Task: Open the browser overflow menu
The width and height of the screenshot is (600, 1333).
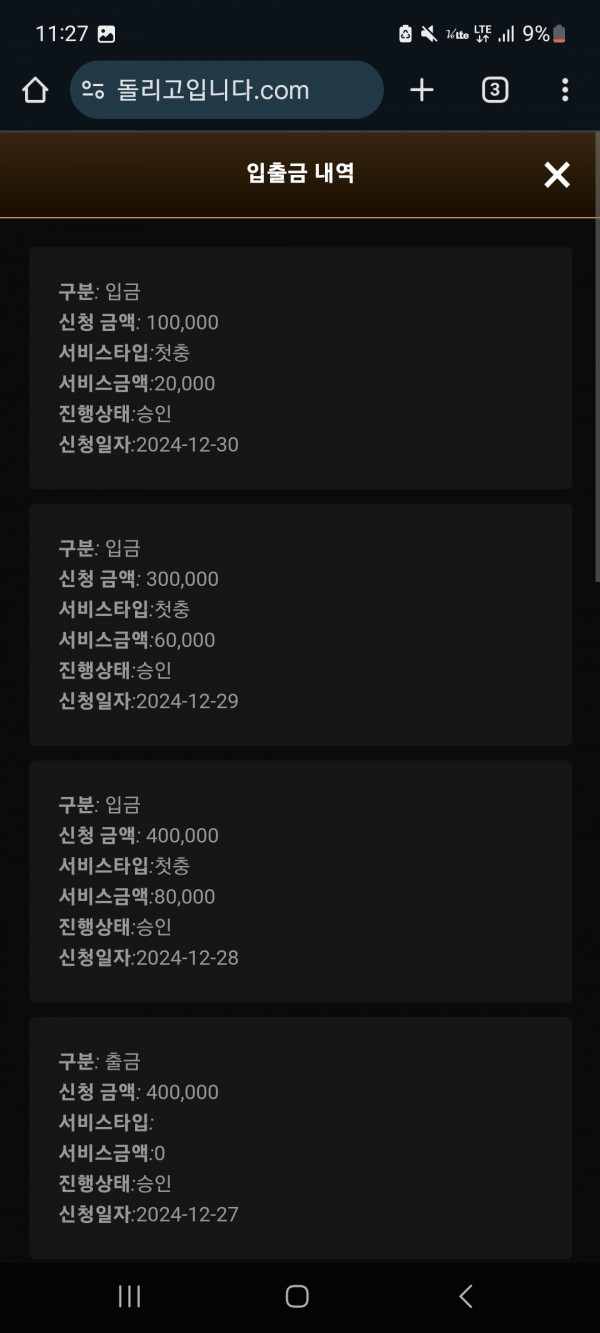Action: pos(565,90)
